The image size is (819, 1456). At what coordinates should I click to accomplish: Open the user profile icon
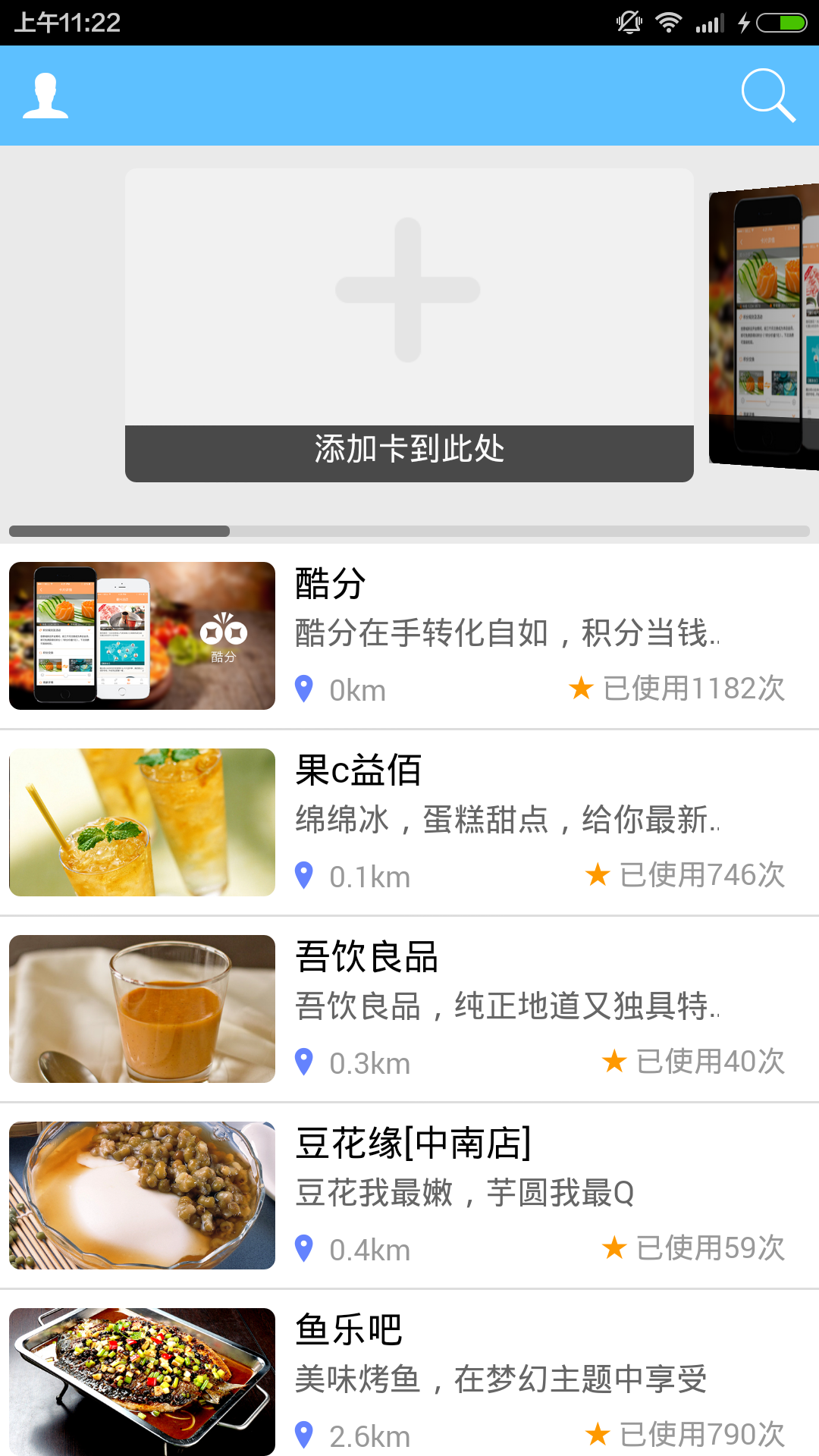(47, 96)
